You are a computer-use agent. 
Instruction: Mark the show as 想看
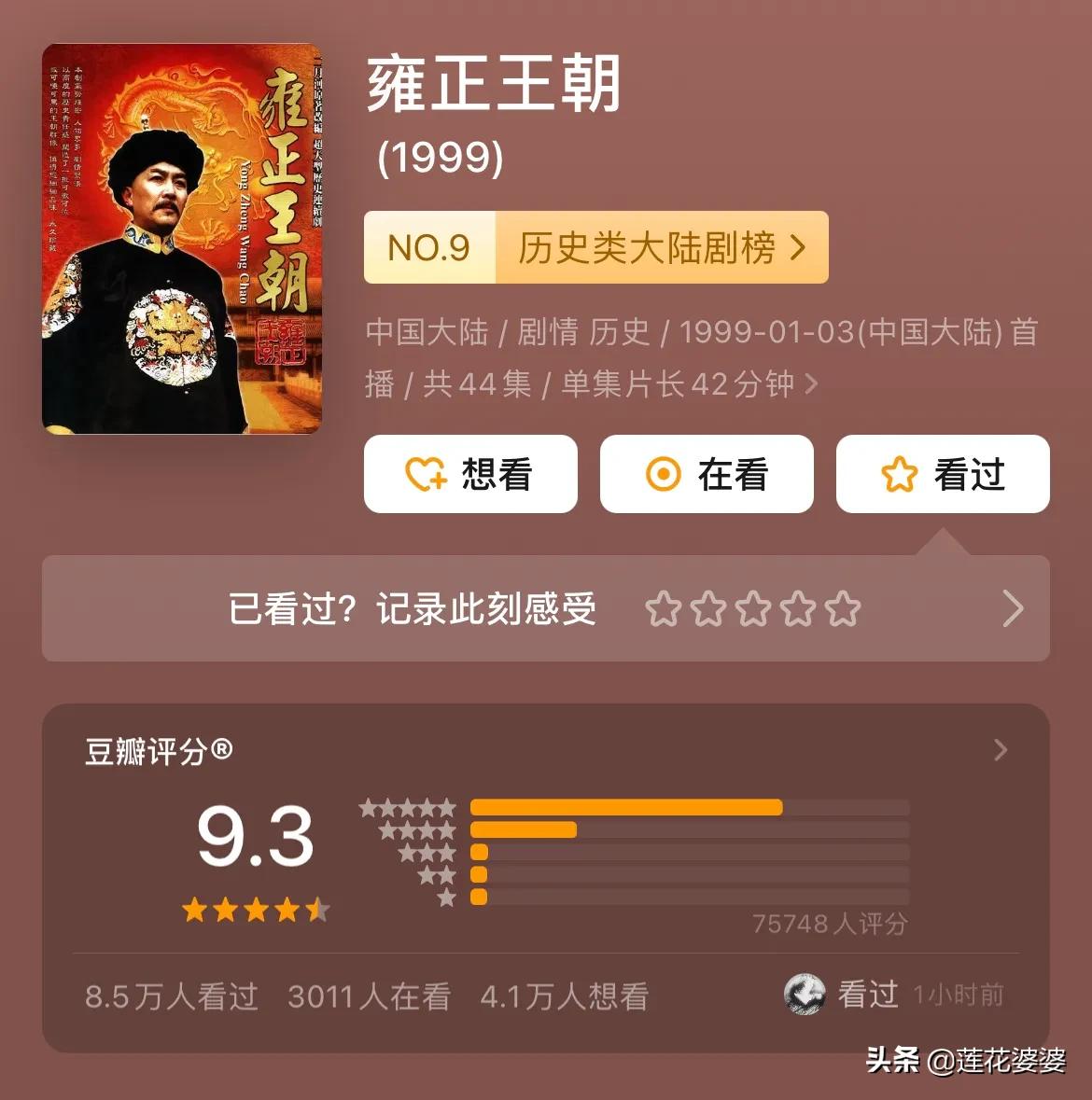(470, 474)
